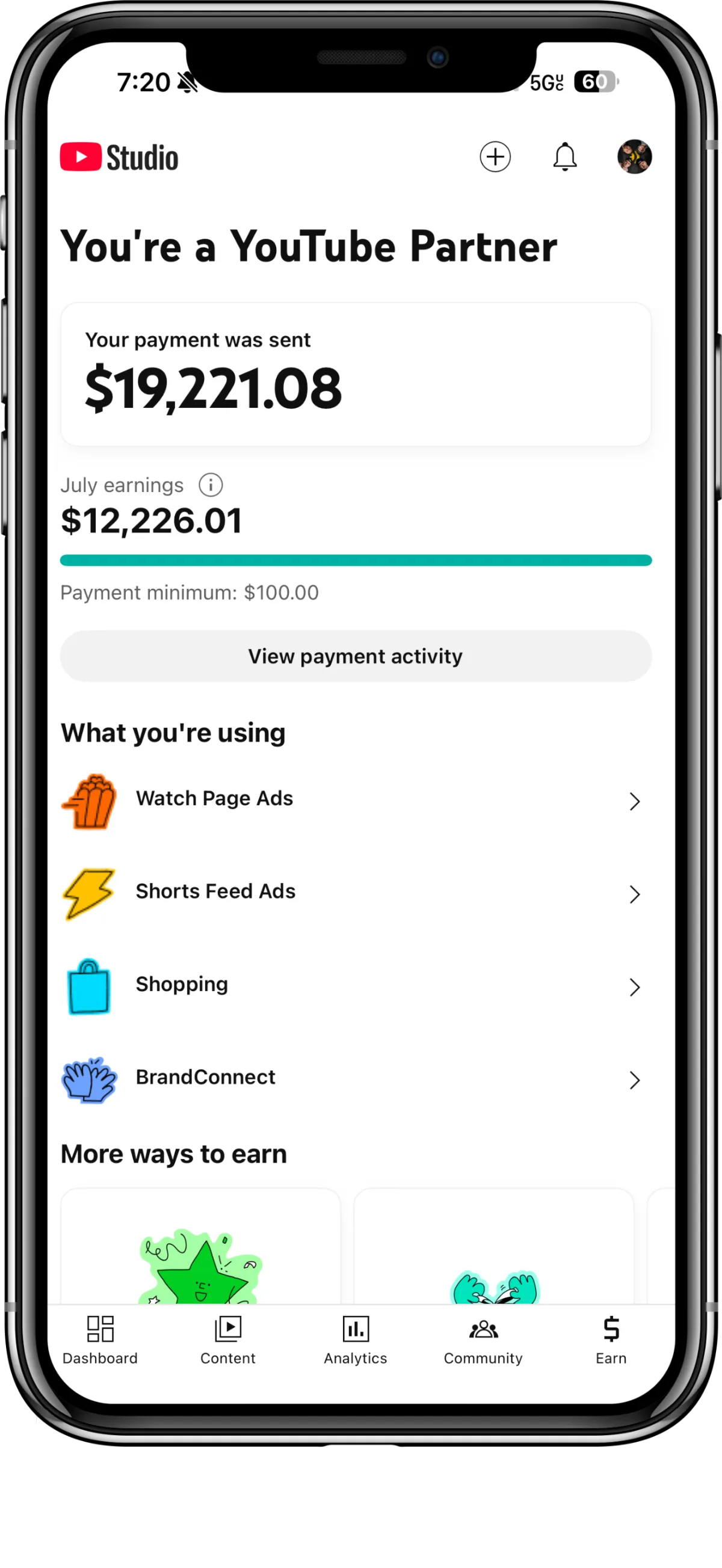The image size is (722, 1568).
Task: Switch to the Content tab
Action: 227,1340
